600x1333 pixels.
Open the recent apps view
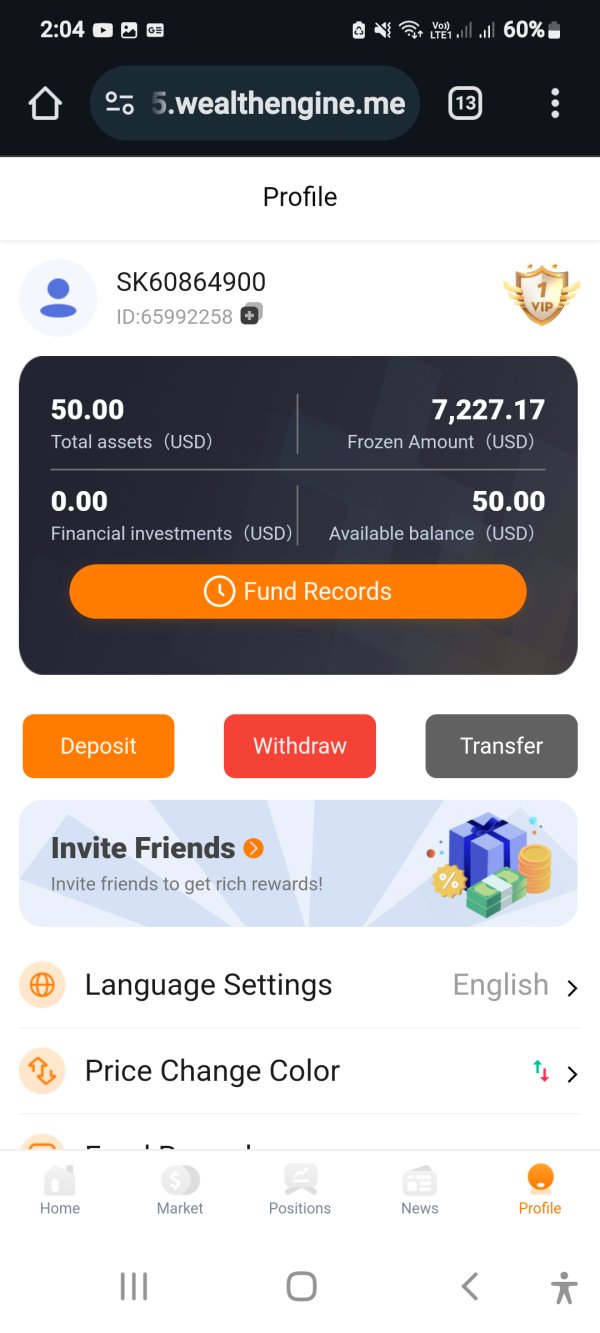click(134, 1286)
